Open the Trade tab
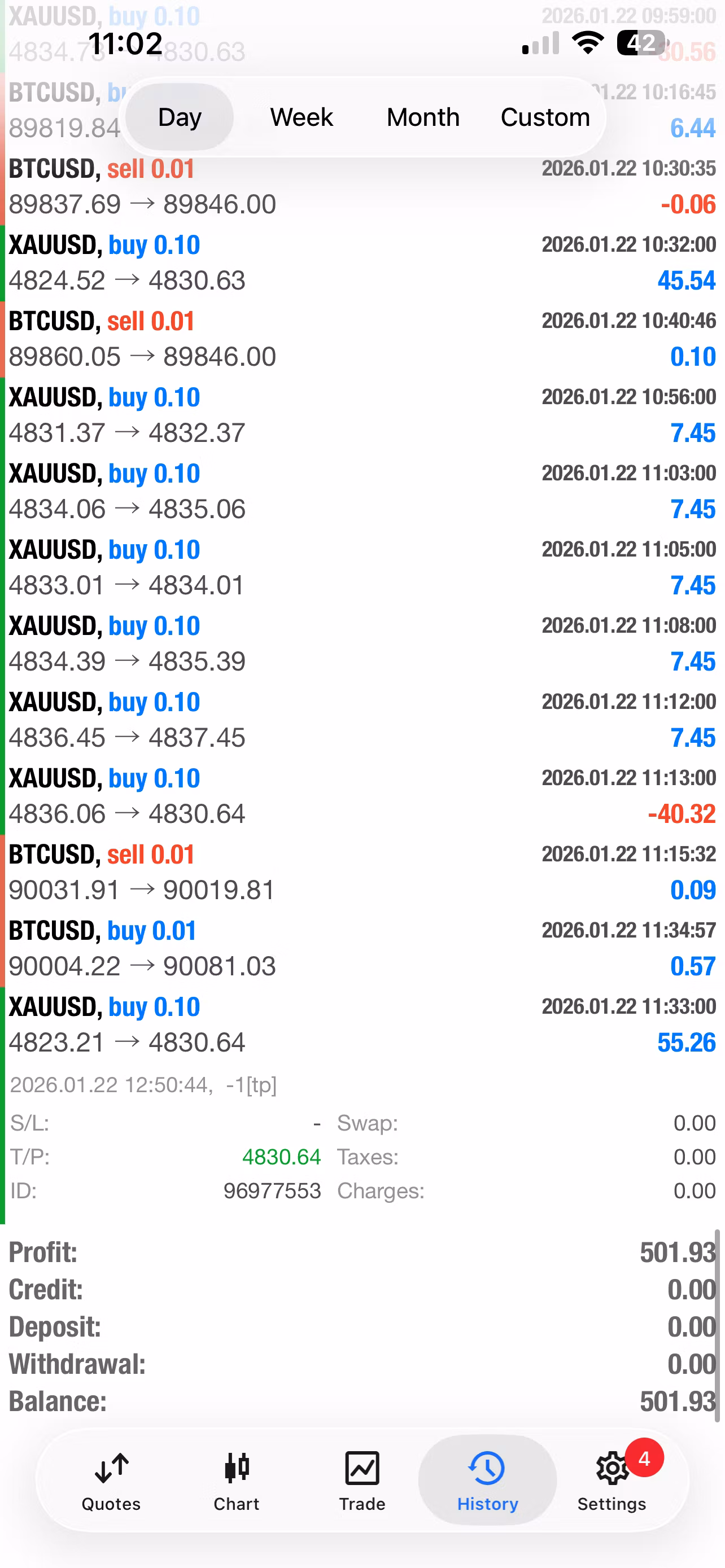725x1568 pixels. coord(362,1481)
